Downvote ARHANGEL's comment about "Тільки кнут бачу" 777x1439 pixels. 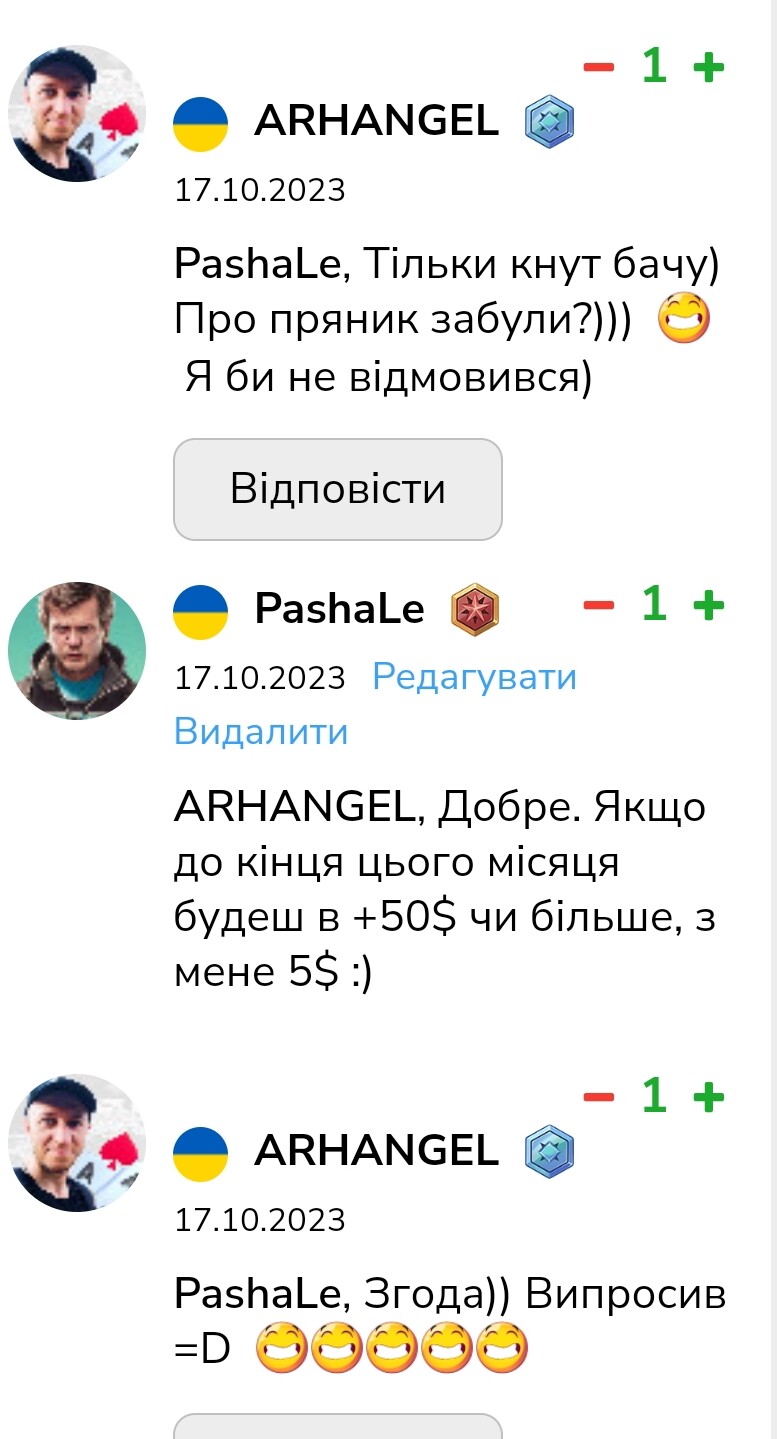(599, 67)
